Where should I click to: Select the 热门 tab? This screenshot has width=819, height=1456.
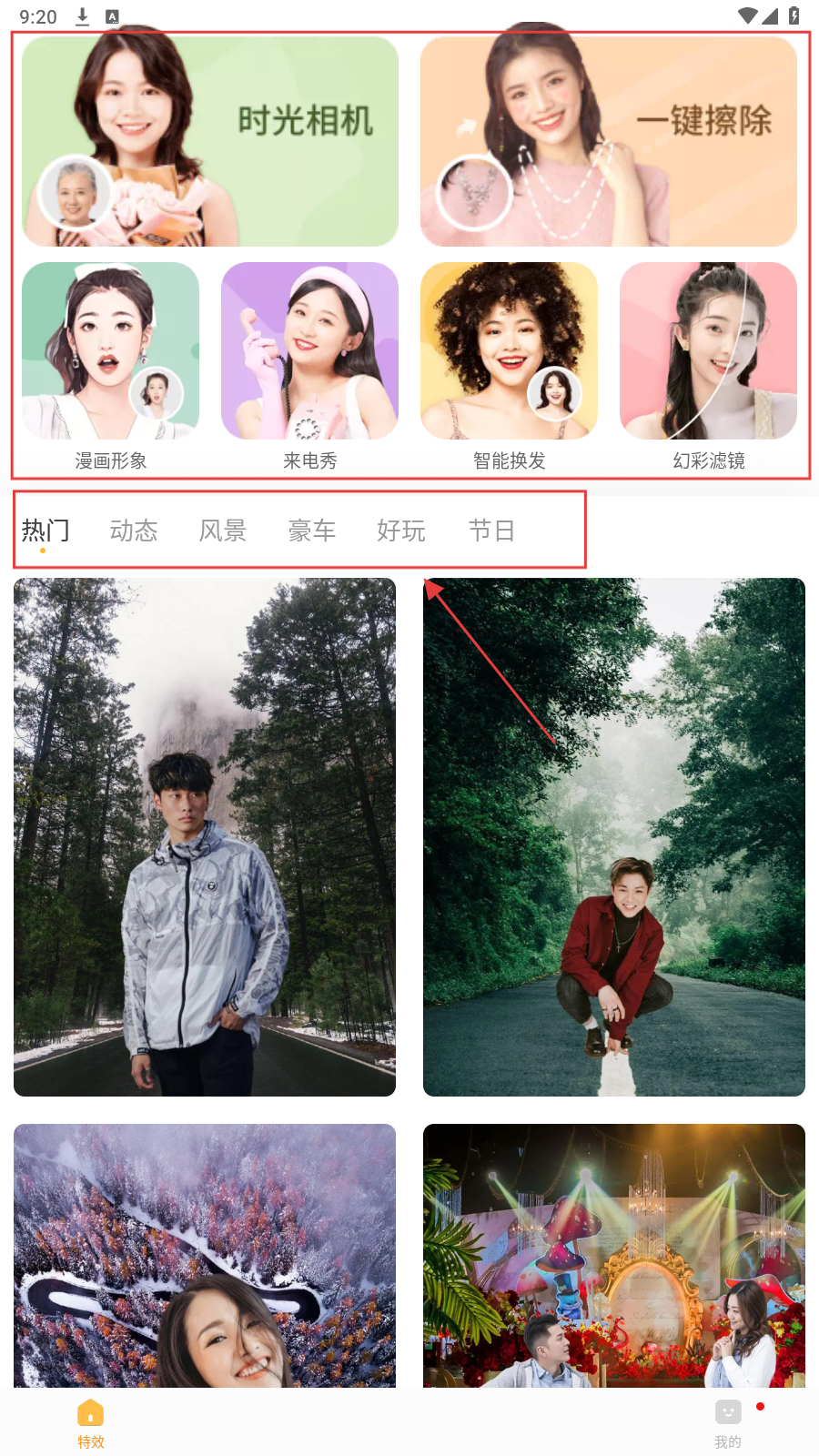click(x=45, y=530)
